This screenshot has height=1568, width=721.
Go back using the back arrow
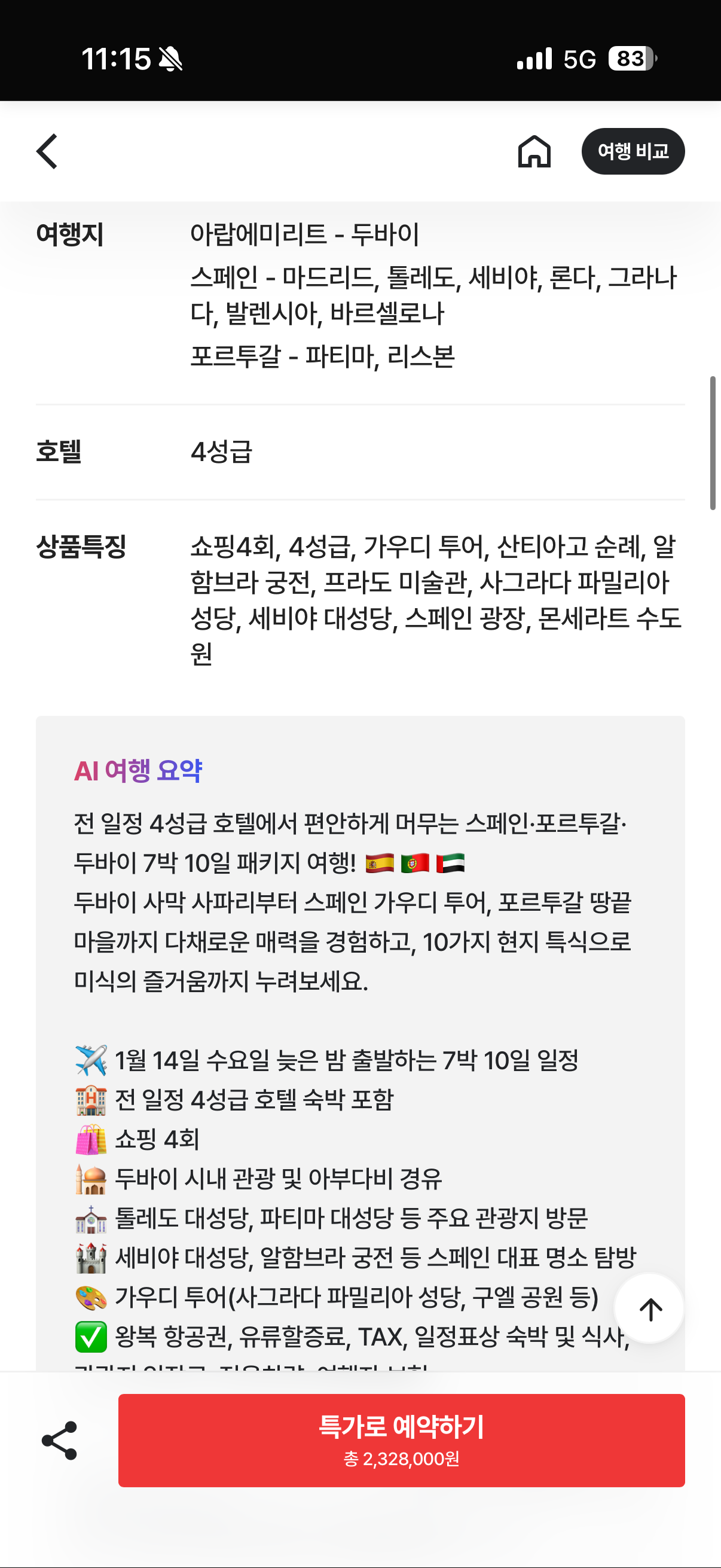47,151
